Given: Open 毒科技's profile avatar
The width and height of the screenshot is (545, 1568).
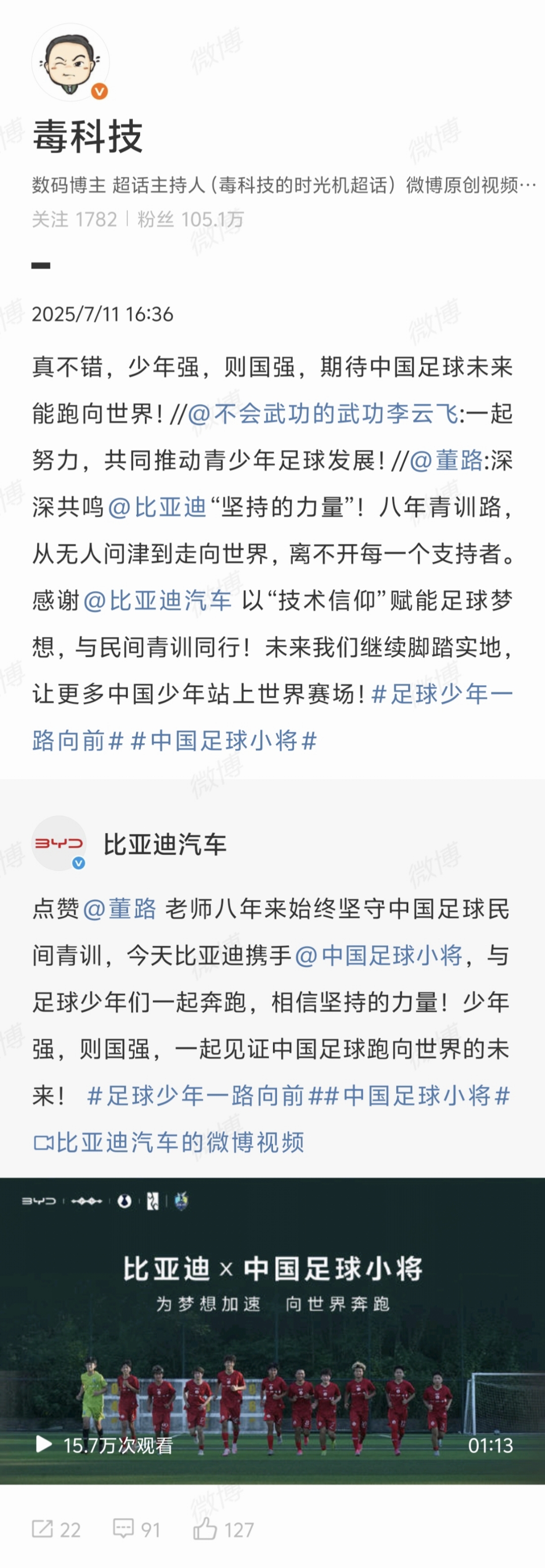Looking at the screenshot, I should click(x=72, y=63).
